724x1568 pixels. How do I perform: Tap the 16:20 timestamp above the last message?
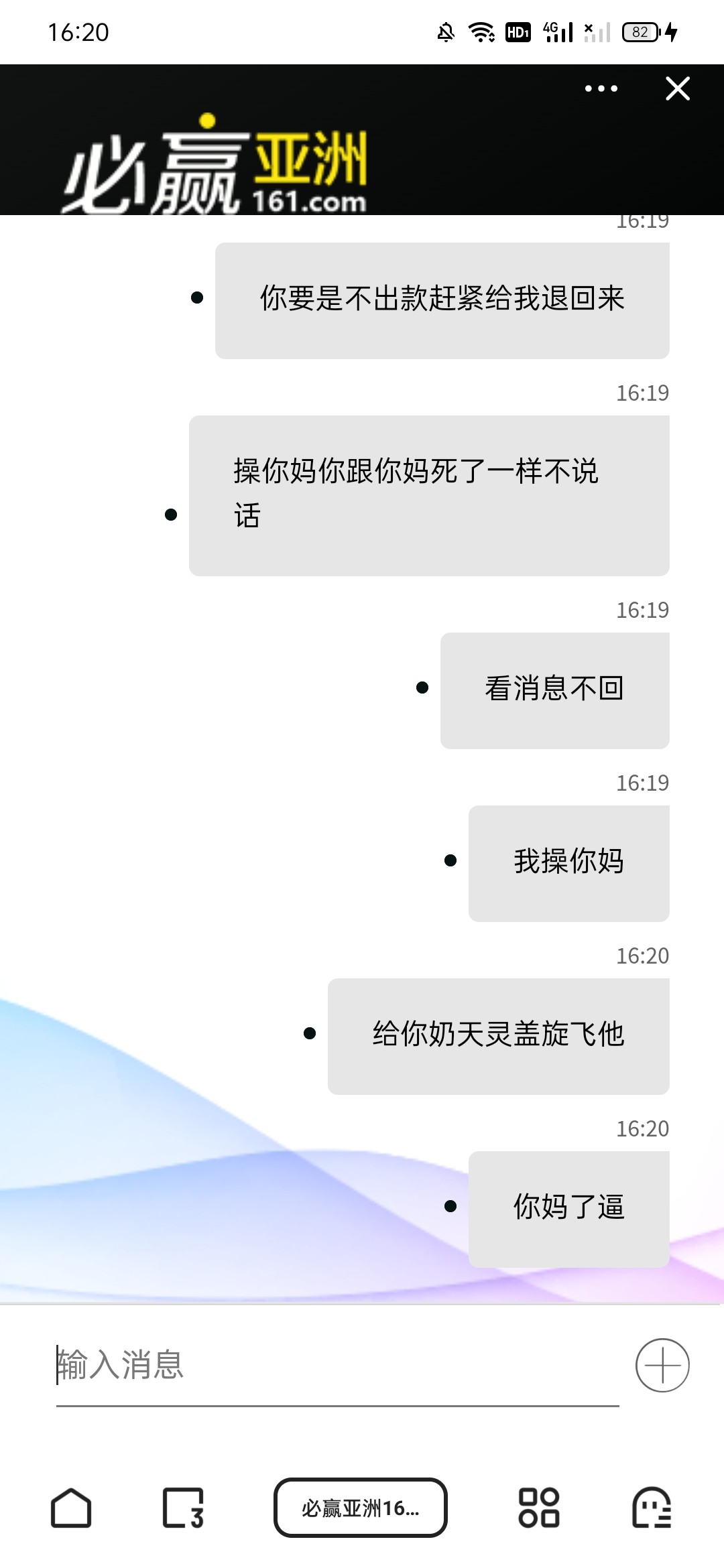(642, 1128)
